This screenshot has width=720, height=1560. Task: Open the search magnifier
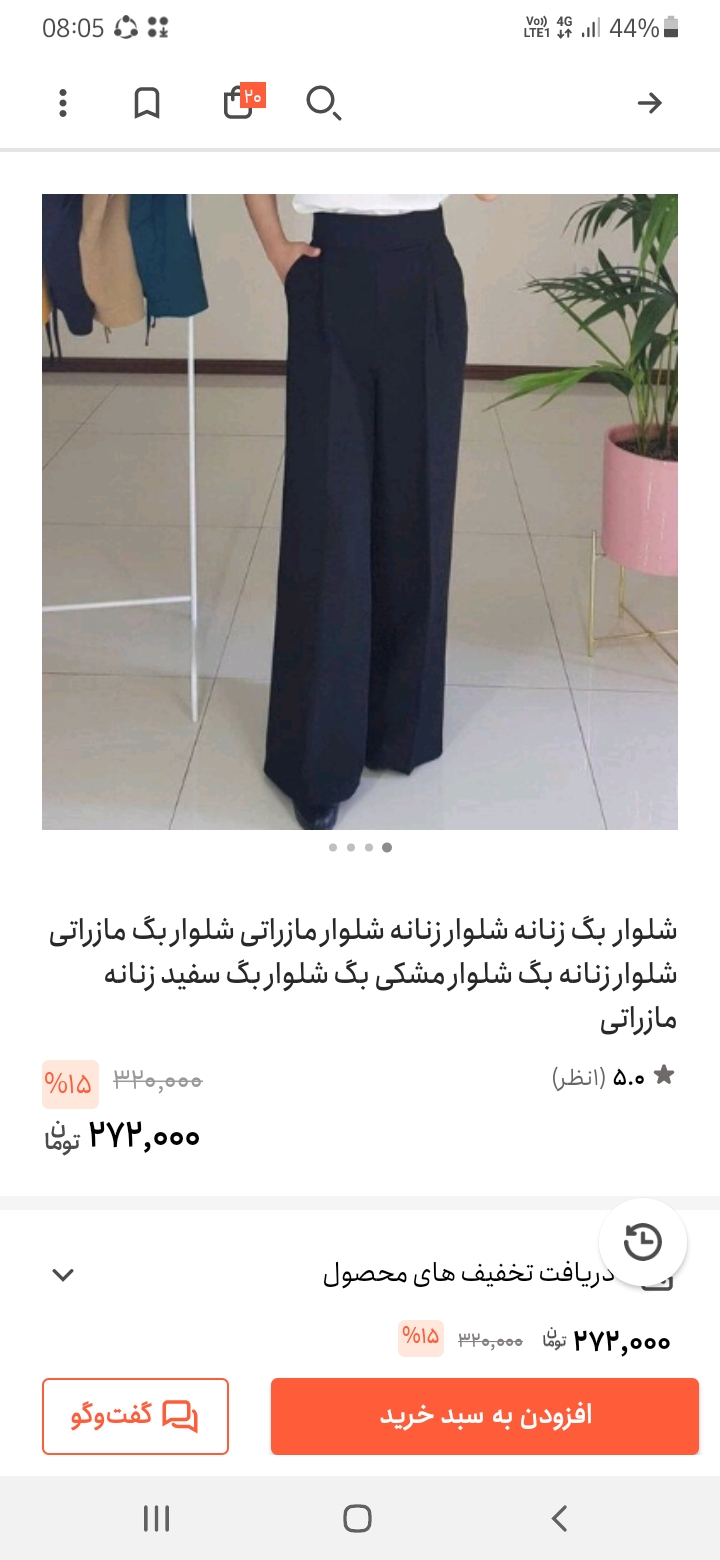pos(323,103)
